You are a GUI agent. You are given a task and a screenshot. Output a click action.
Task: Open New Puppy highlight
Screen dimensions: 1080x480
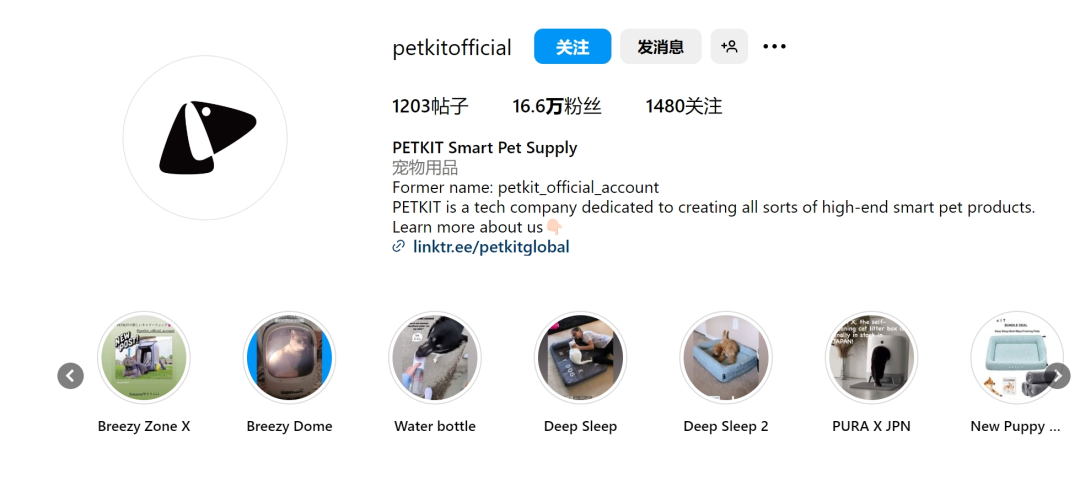pos(1012,358)
